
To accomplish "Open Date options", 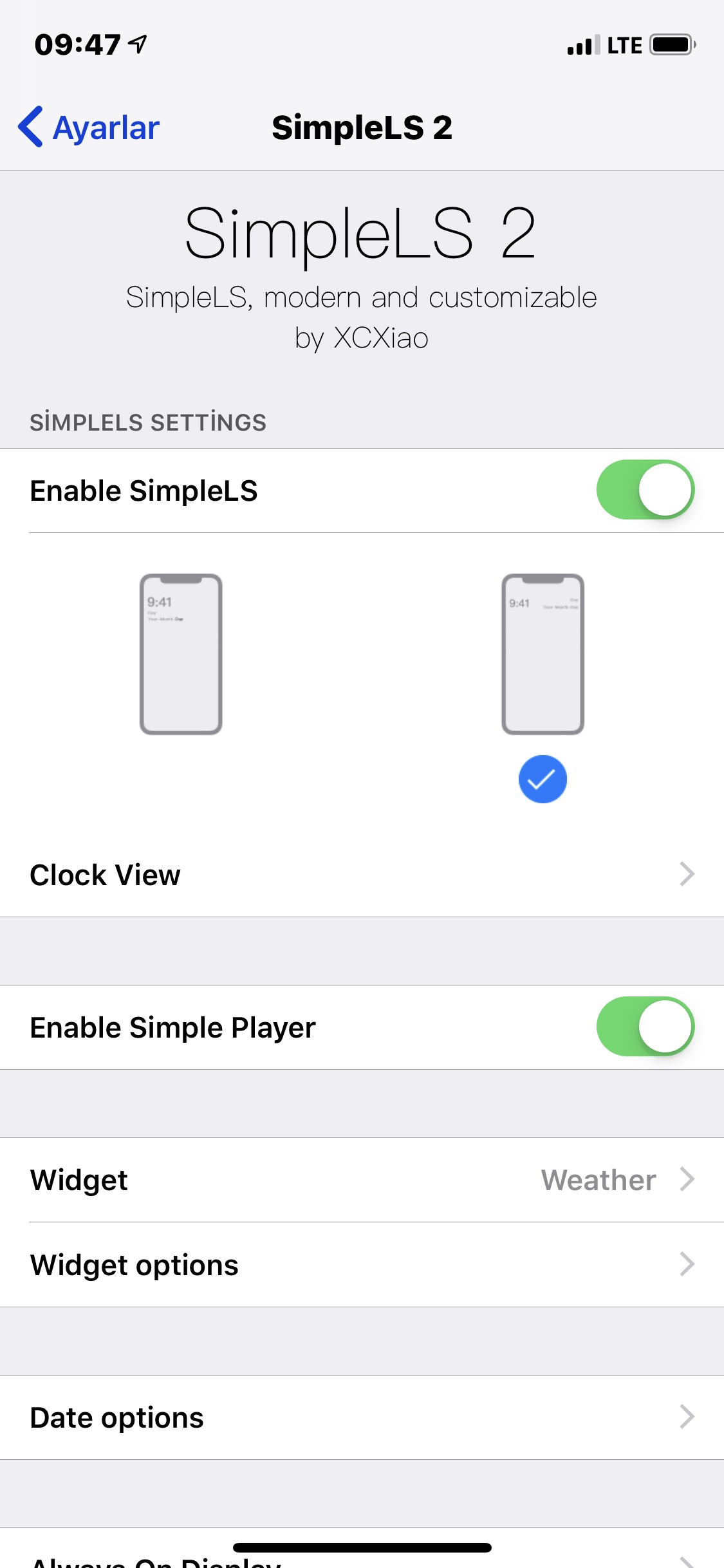I will pos(362,1417).
